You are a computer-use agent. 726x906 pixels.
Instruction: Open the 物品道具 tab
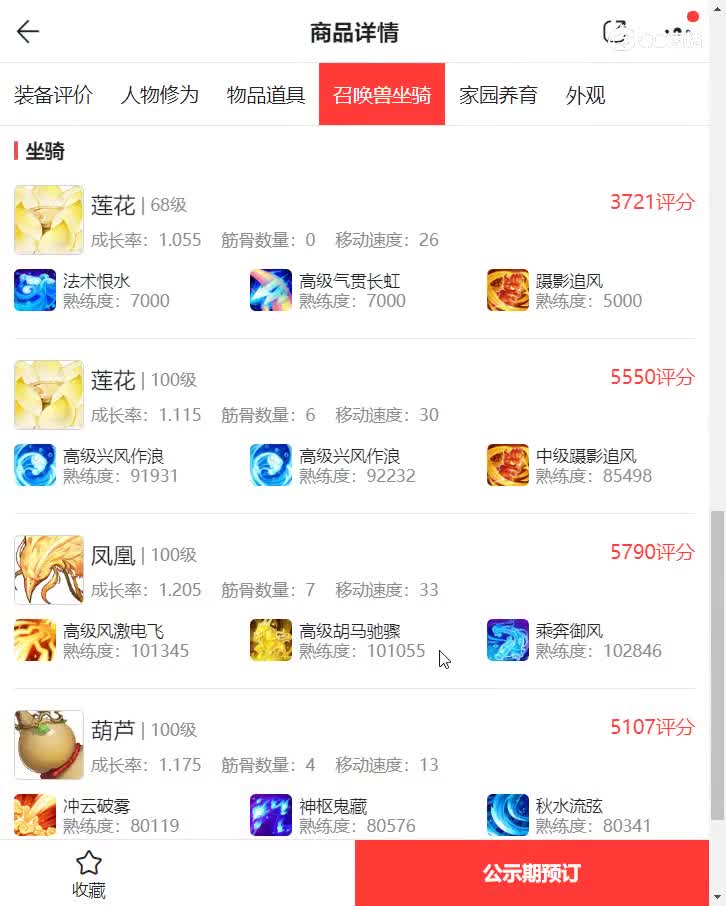click(x=266, y=95)
